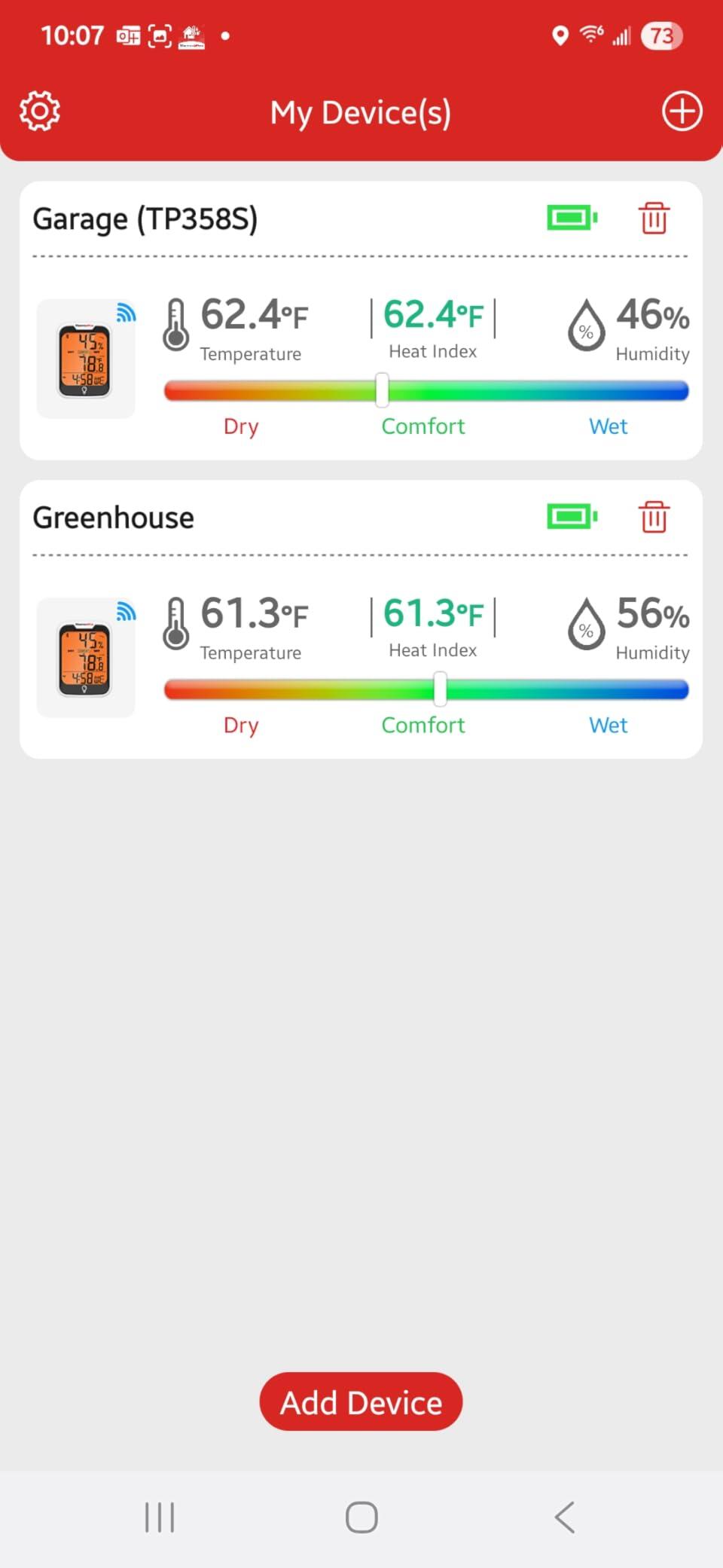723x1568 pixels.
Task: Open the settings gear
Action: (40, 112)
